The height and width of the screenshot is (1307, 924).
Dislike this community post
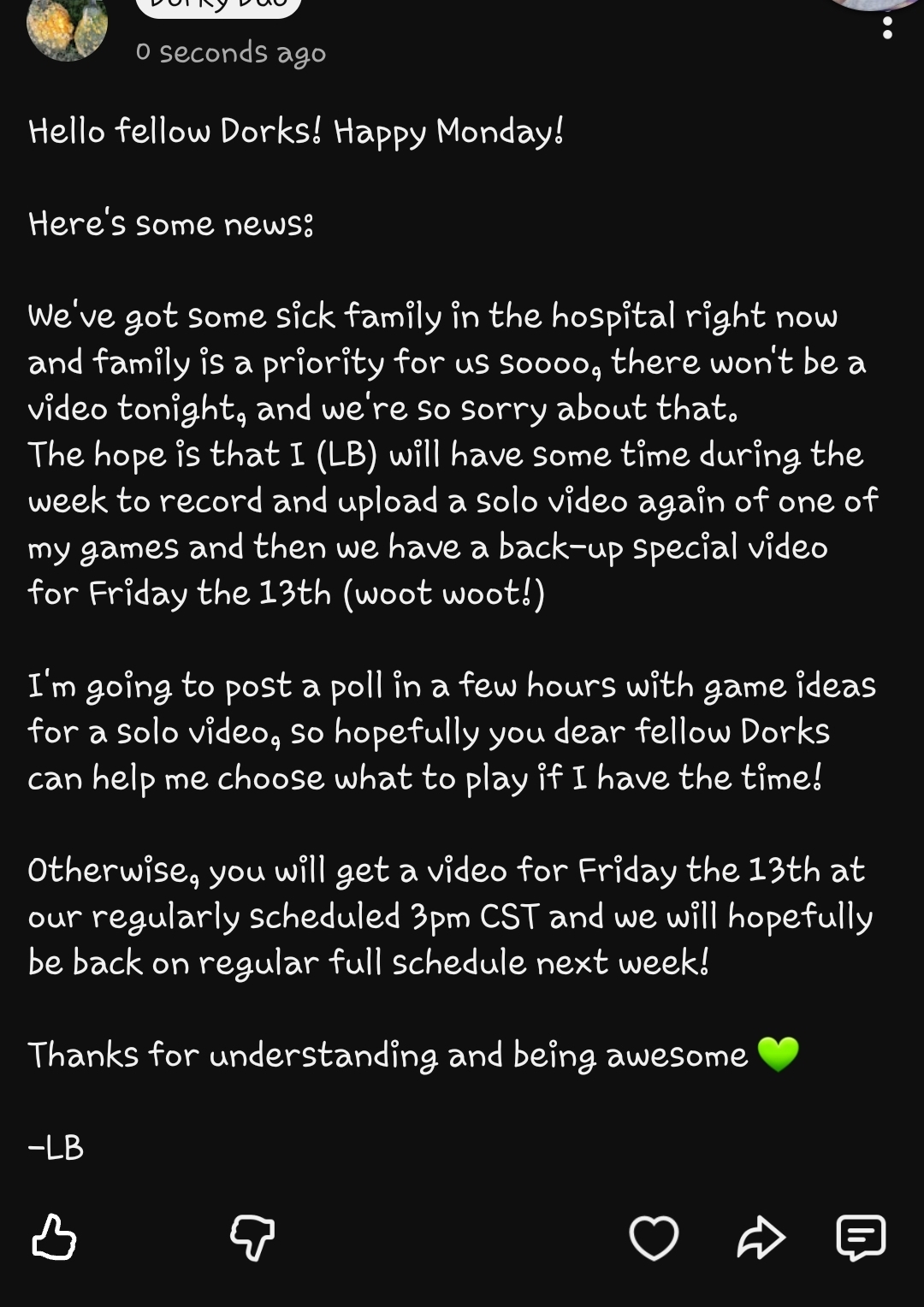coord(252,1239)
